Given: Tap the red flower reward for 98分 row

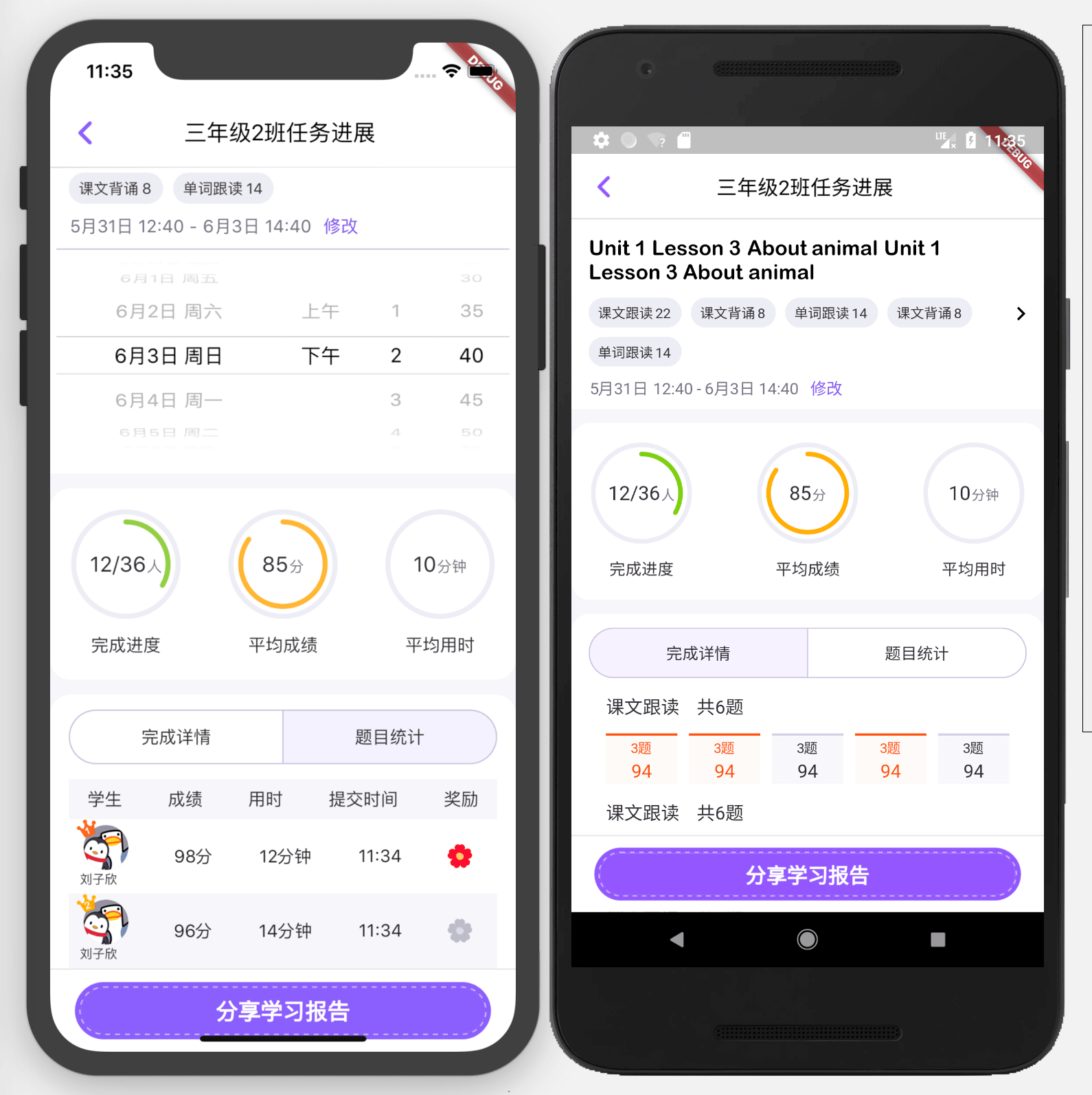Looking at the screenshot, I should click(459, 856).
